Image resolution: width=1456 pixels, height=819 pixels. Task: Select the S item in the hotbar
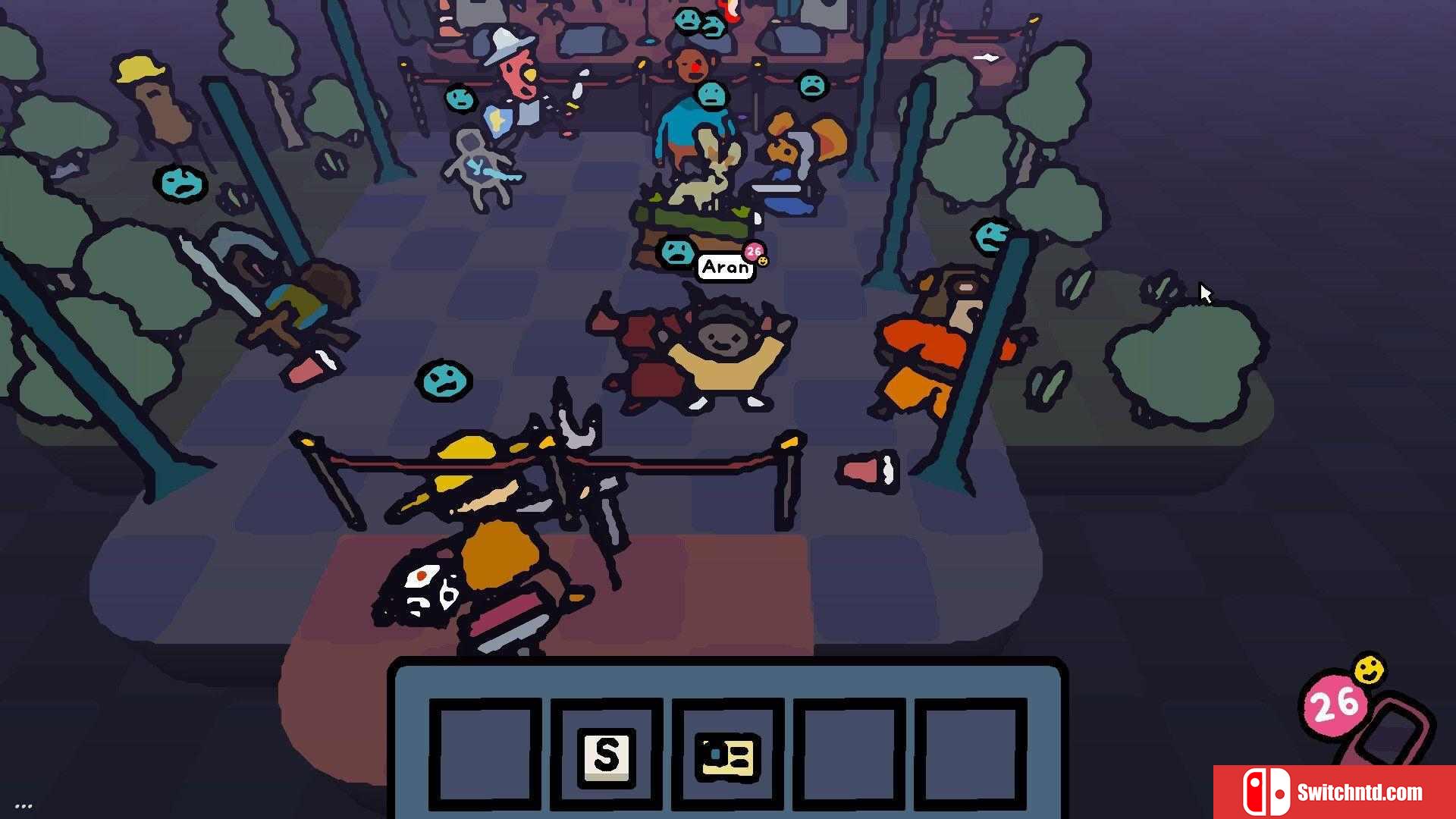tap(606, 755)
